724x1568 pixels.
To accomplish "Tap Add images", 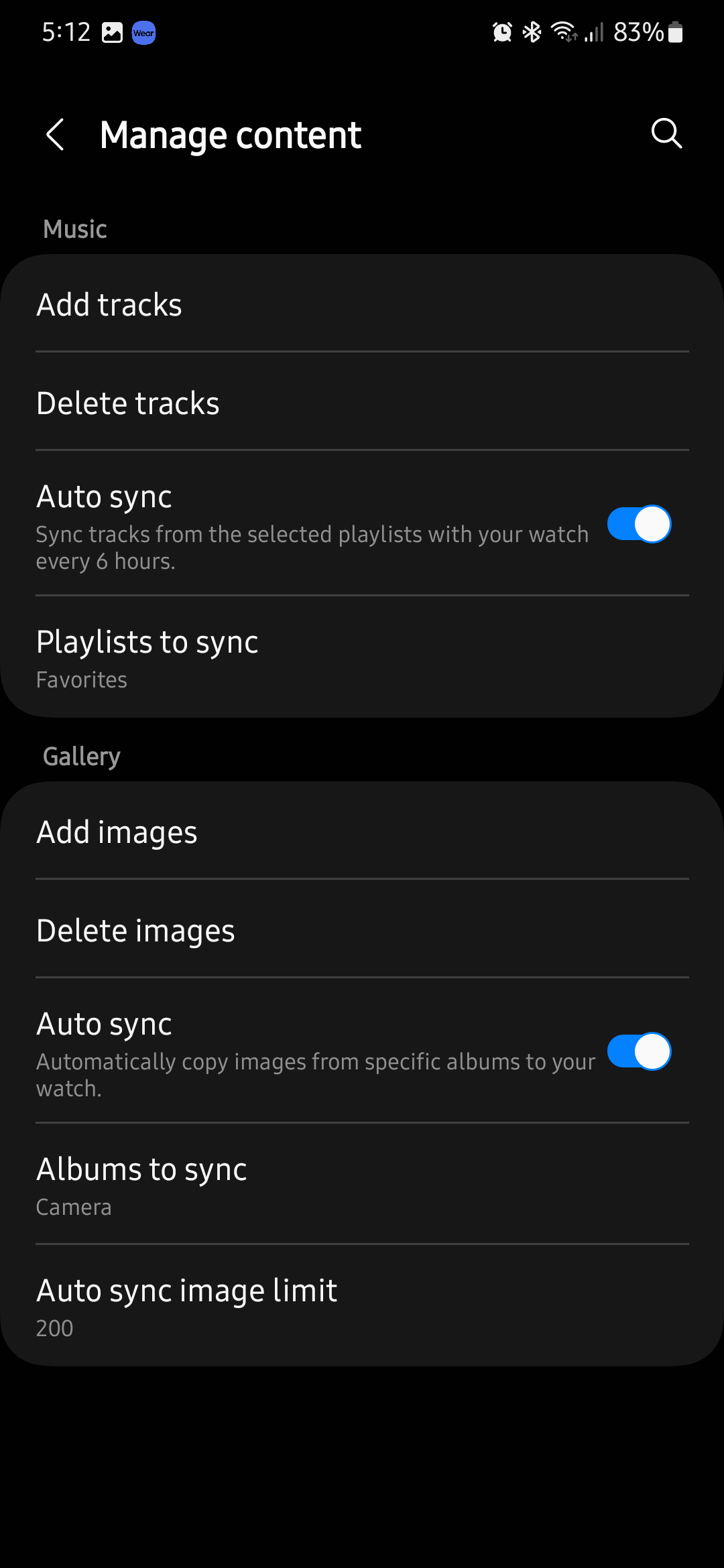I will (x=362, y=832).
